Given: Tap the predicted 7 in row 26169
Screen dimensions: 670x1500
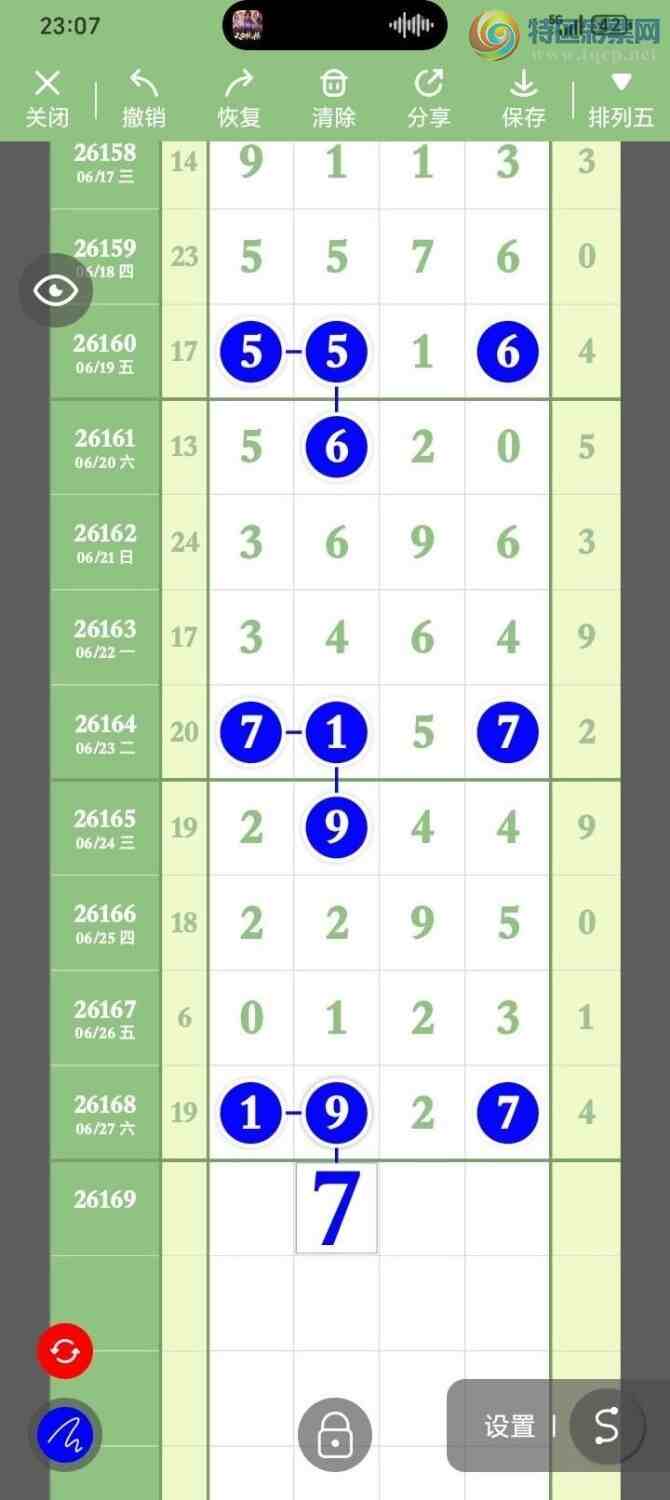Looking at the screenshot, I should pyautogui.click(x=336, y=1208).
